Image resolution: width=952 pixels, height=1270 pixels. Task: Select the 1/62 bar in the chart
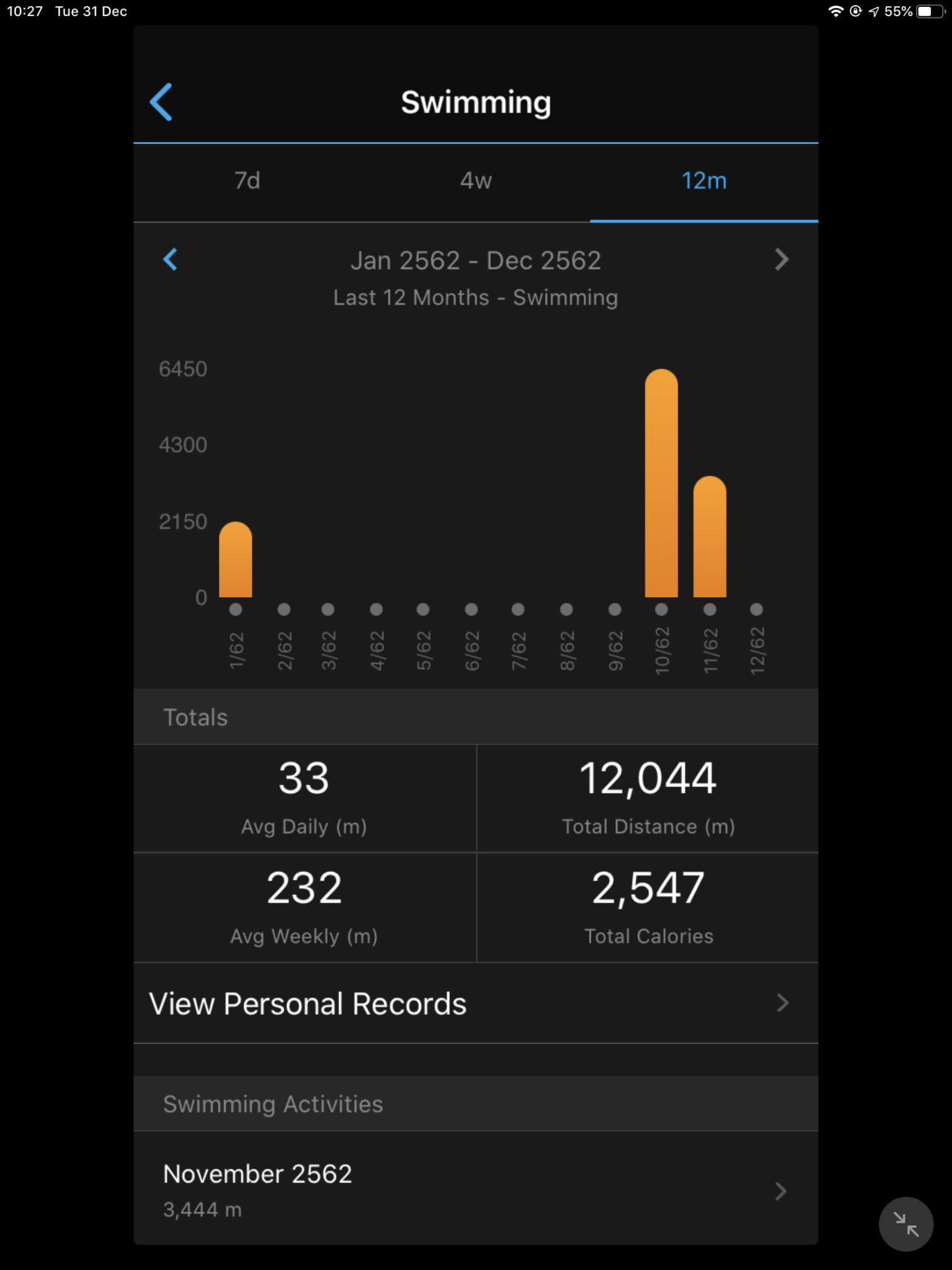coord(236,560)
